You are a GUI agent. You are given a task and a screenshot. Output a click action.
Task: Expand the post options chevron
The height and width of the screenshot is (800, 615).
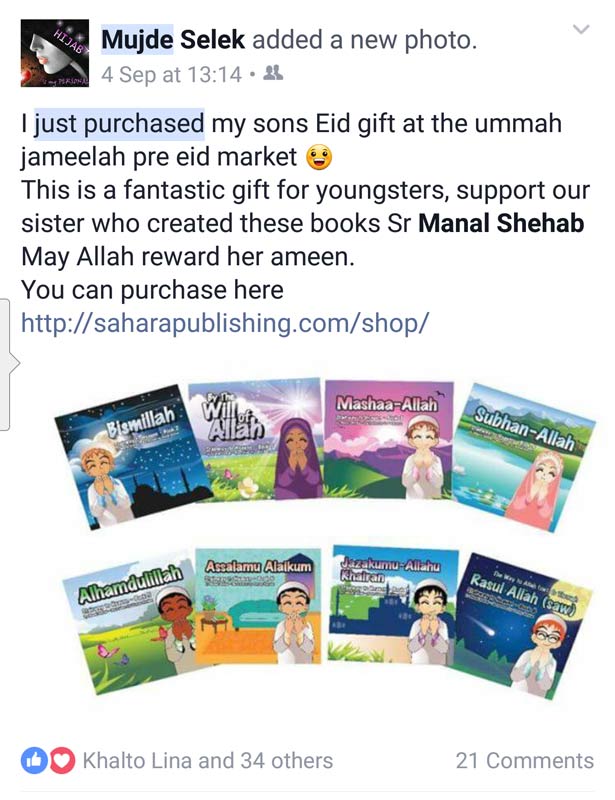pyautogui.click(x=581, y=30)
